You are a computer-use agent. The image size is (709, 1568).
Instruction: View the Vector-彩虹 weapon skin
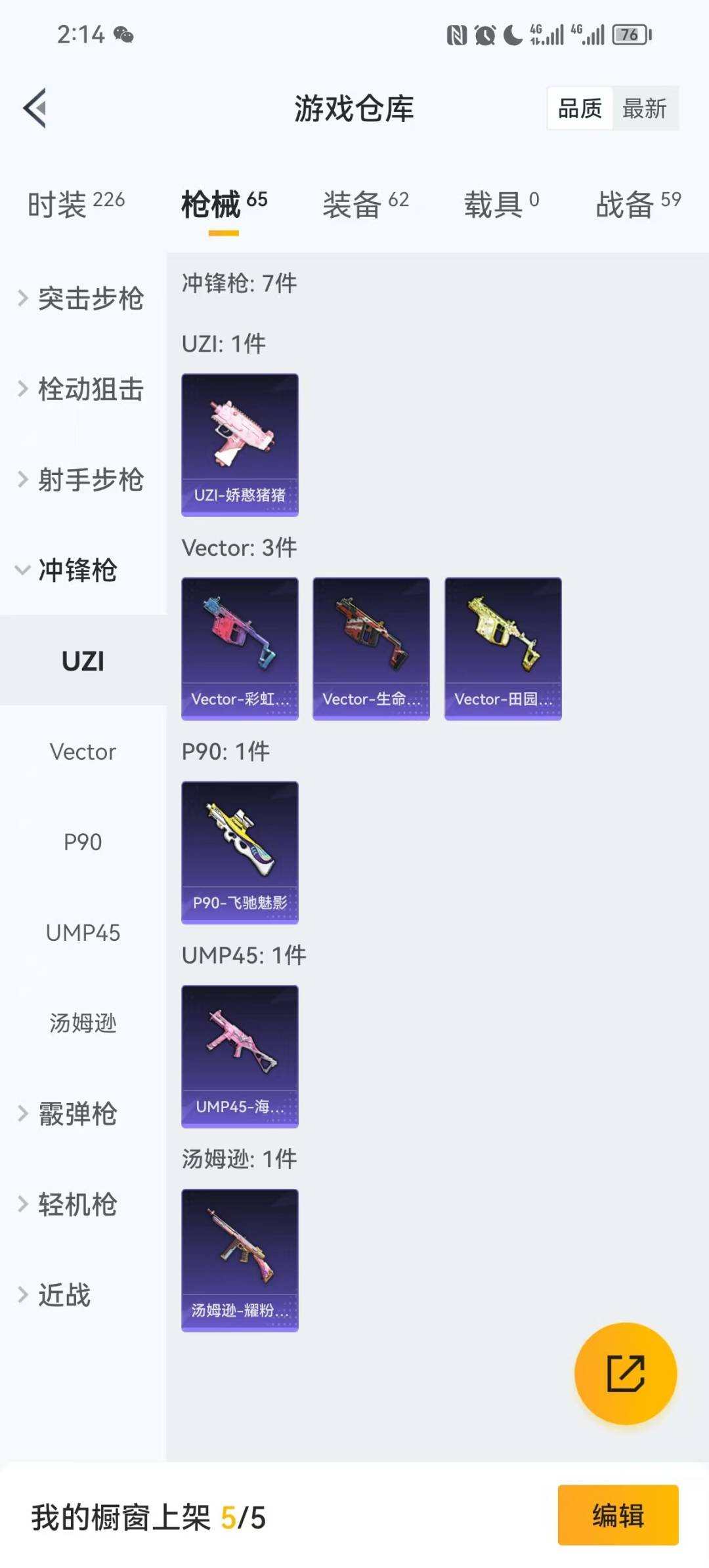click(x=240, y=646)
